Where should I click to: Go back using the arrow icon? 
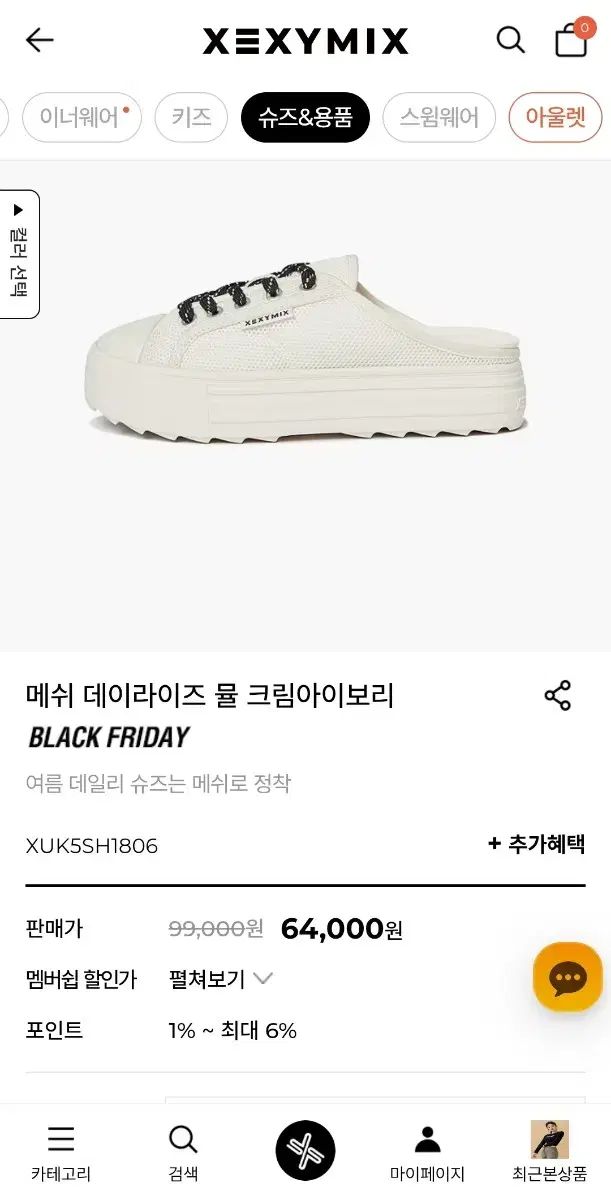pyautogui.click(x=40, y=40)
